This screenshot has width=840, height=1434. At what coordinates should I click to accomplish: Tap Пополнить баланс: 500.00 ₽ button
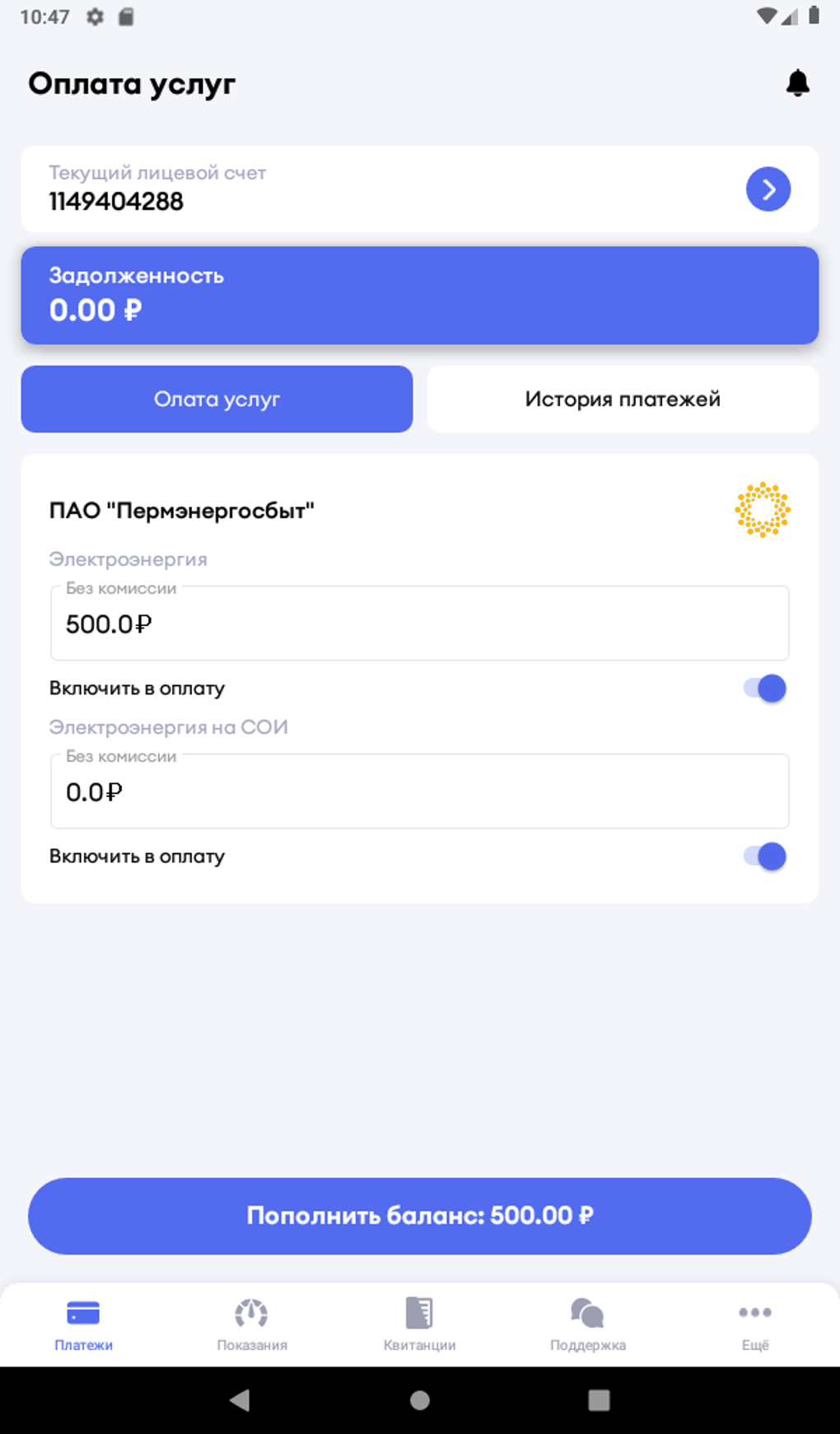point(419,1216)
